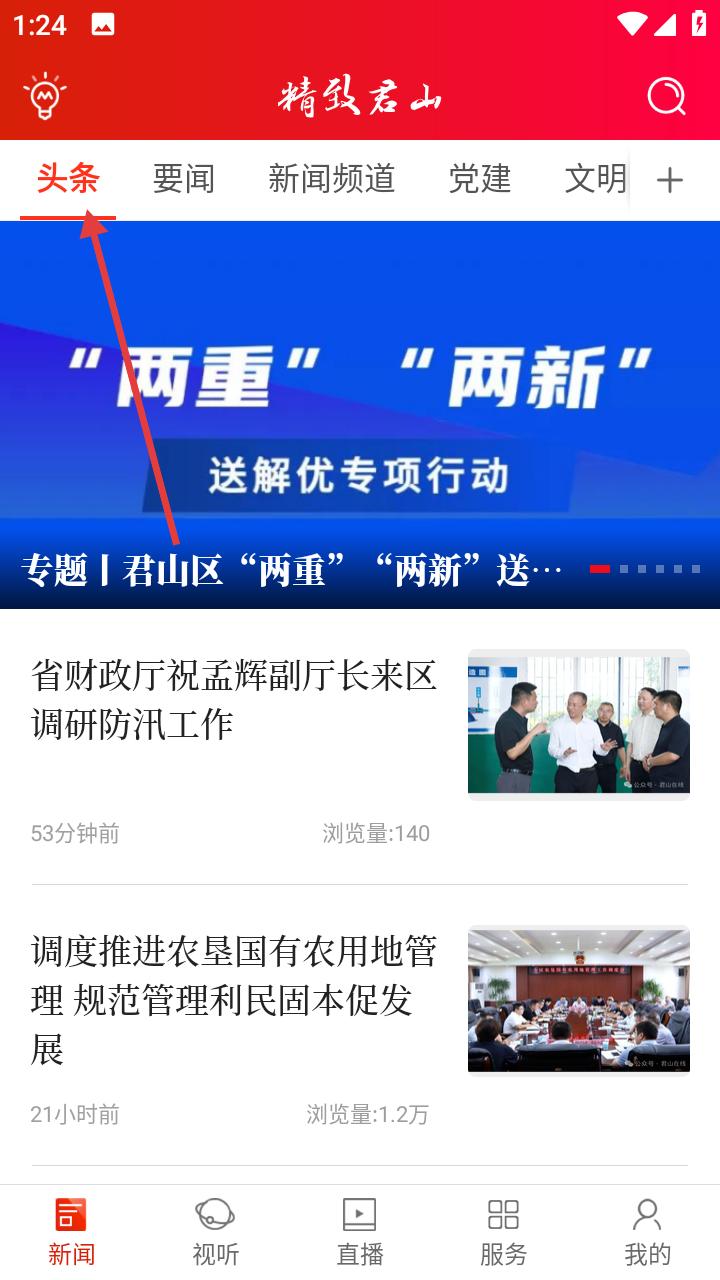
Task: Open the 我的 profile tab
Action: click(648, 1232)
